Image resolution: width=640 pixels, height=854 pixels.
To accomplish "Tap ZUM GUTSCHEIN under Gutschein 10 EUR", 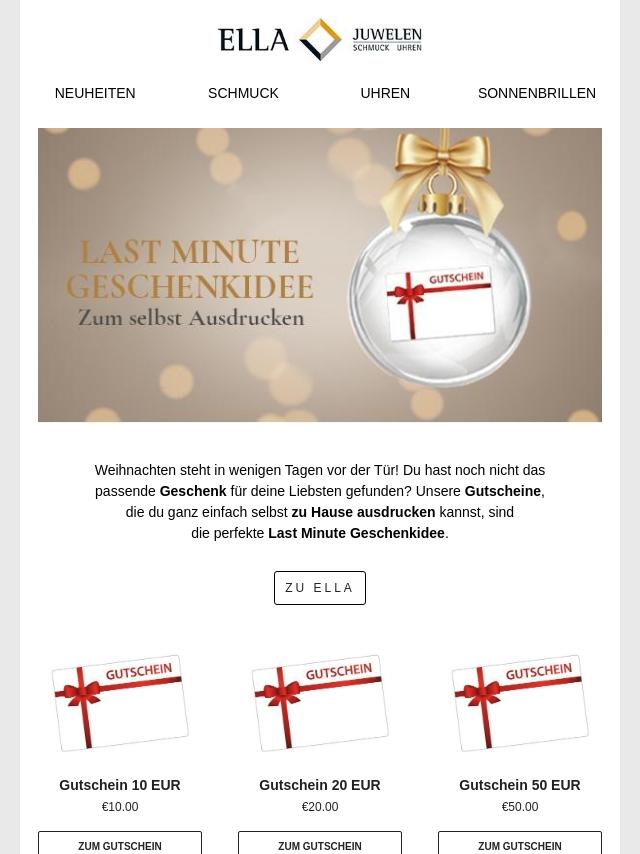I will point(120,844).
